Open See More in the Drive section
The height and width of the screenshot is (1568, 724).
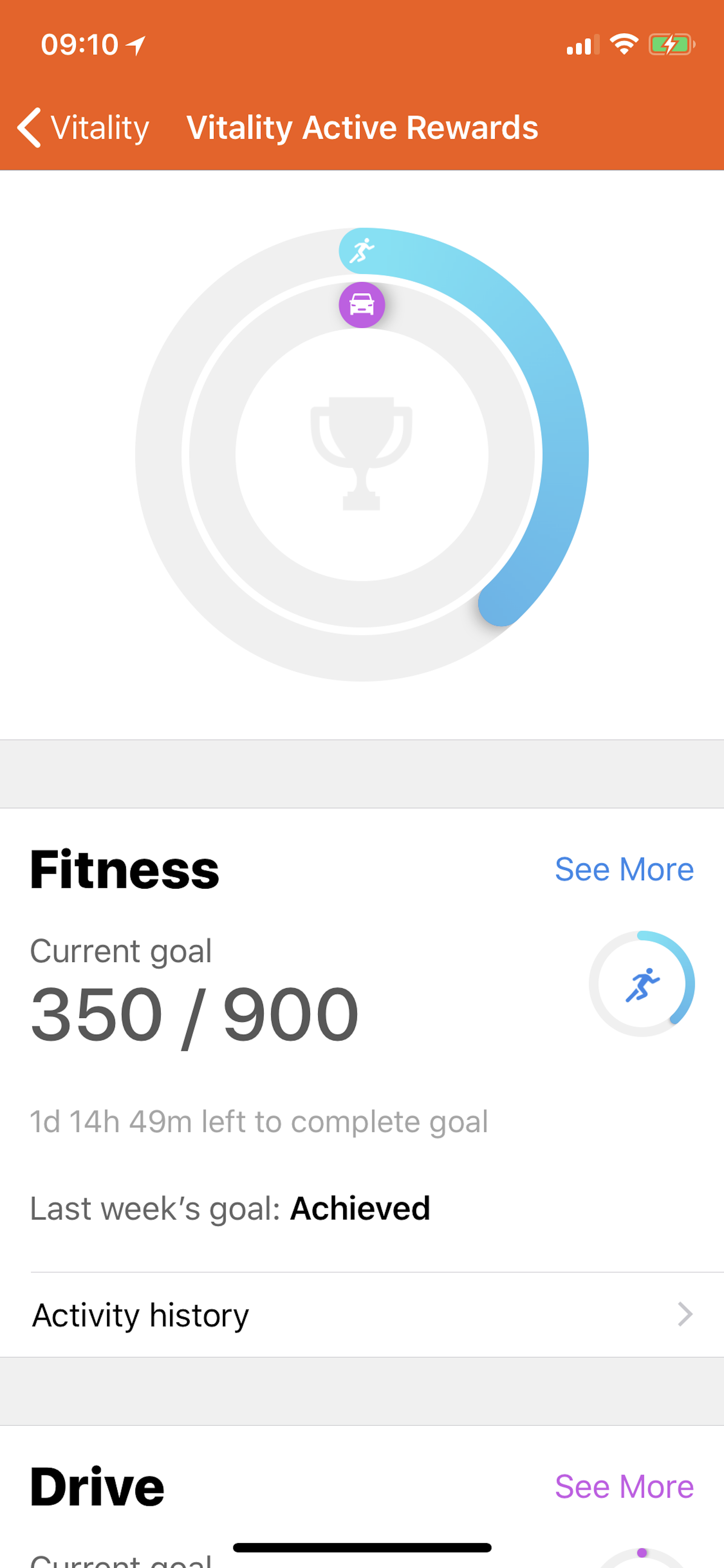coord(624,1487)
